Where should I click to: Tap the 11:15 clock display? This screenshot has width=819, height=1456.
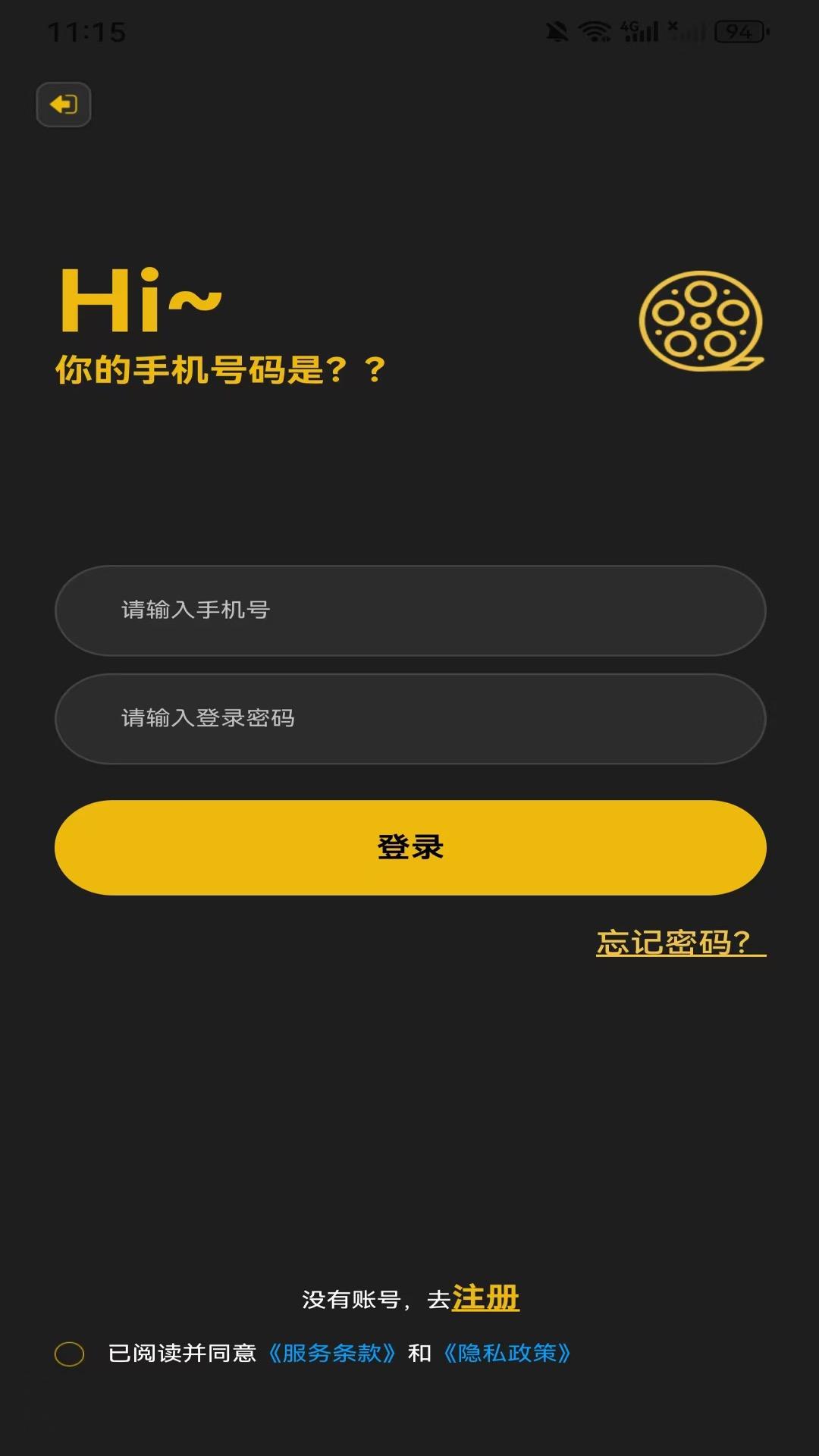pyautogui.click(x=87, y=29)
